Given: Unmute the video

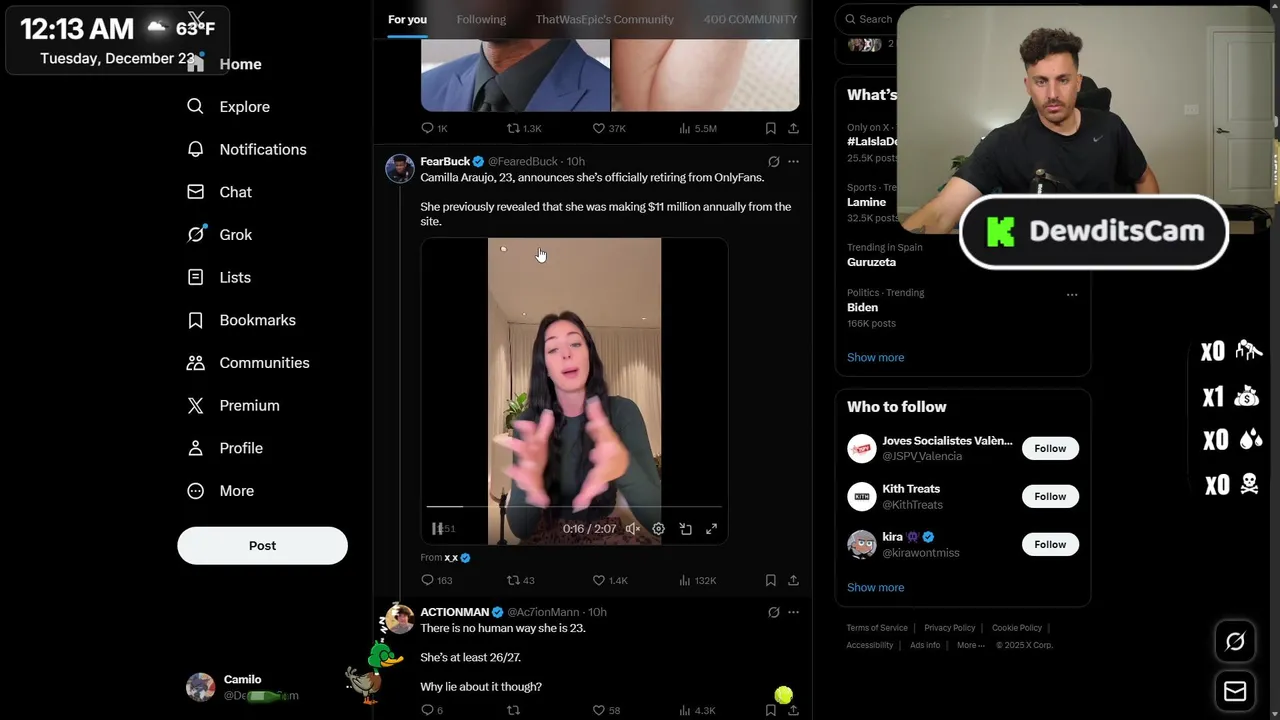Looking at the screenshot, I should (x=633, y=529).
